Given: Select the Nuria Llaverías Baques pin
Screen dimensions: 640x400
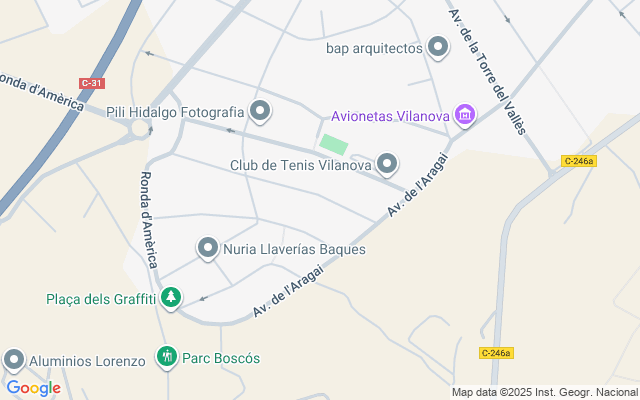Looking at the screenshot, I should click(x=208, y=247).
